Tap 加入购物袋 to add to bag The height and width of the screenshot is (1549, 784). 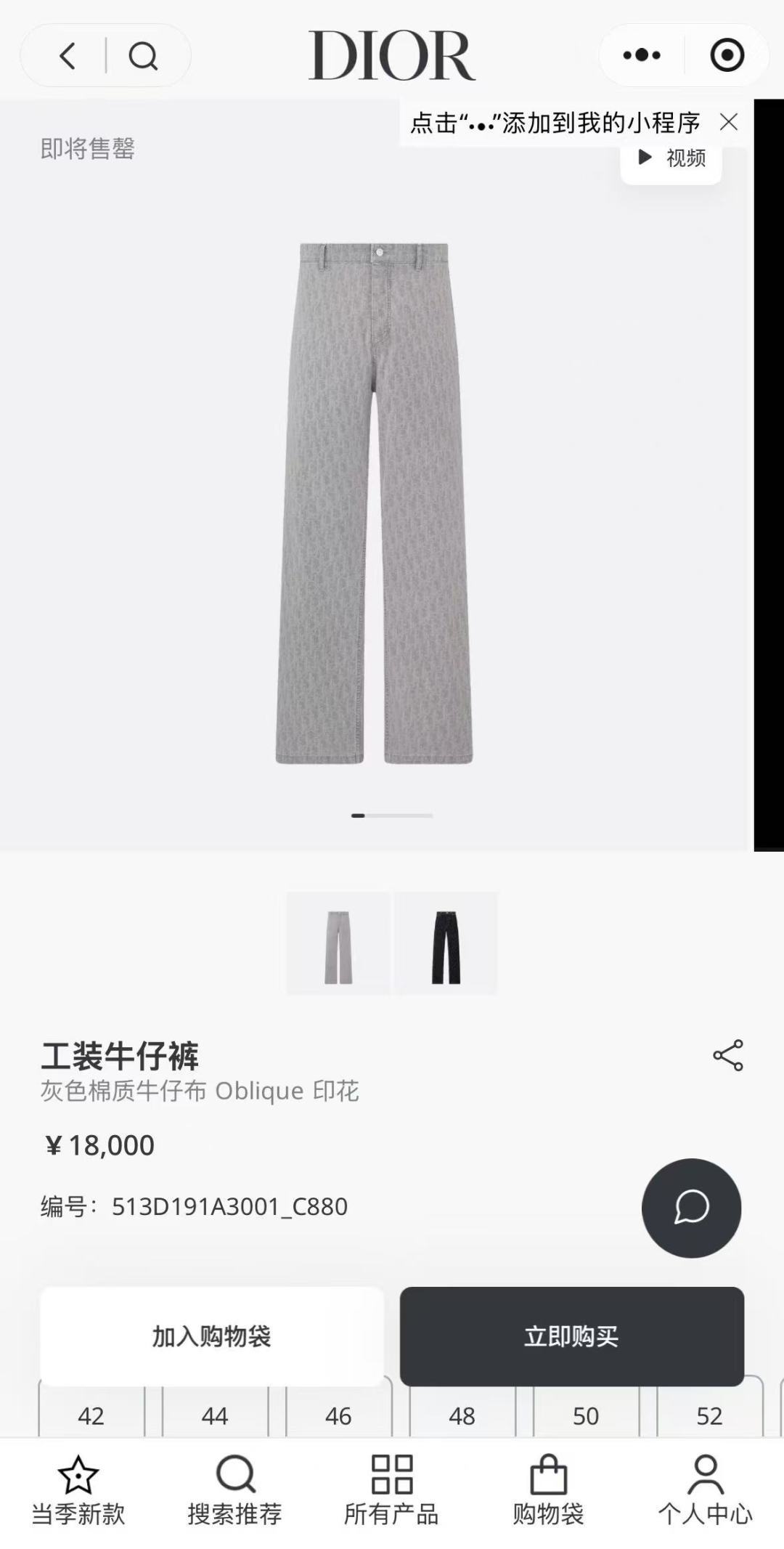tap(211, 1336)
